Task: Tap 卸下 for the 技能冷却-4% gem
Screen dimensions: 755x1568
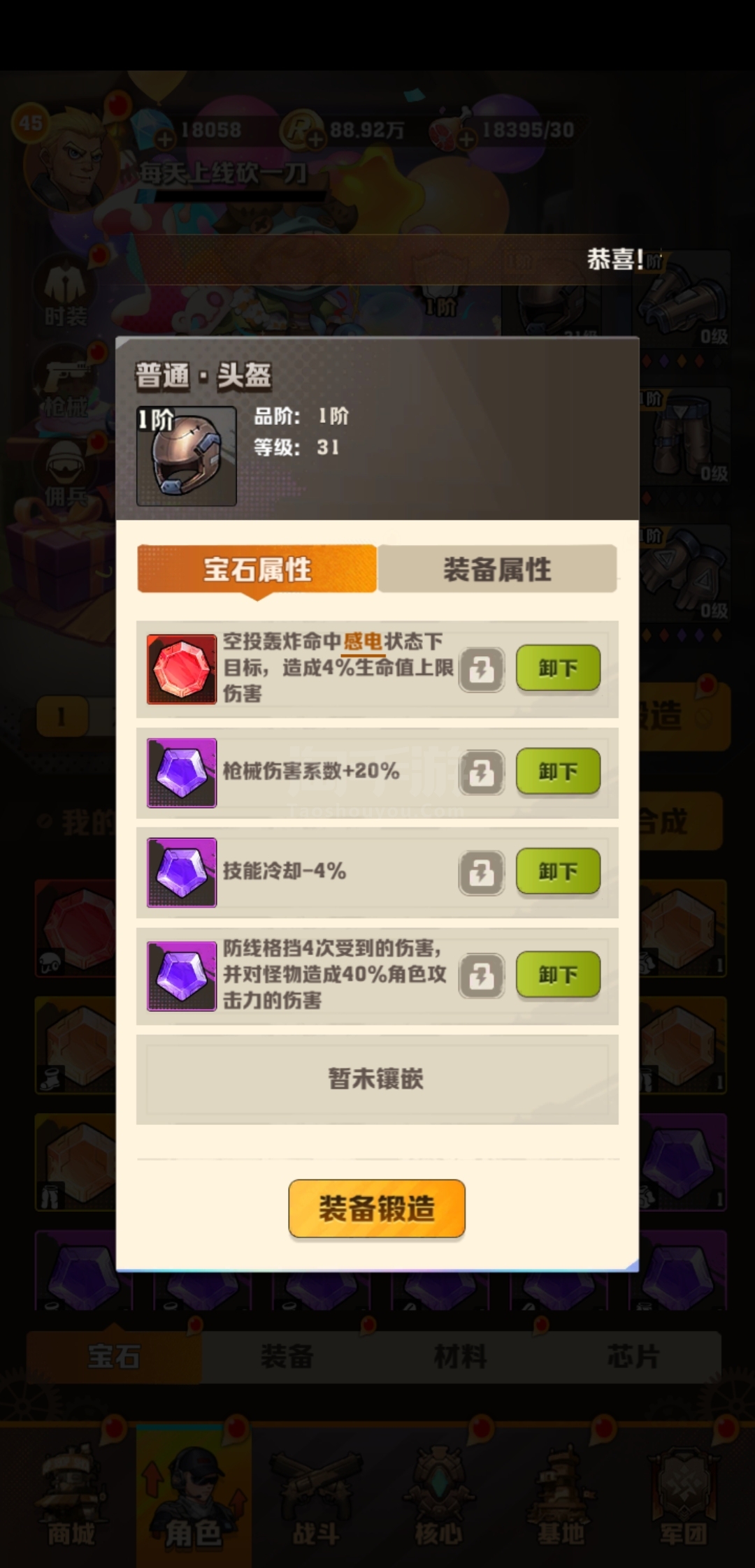Action: tap(558, 871)
